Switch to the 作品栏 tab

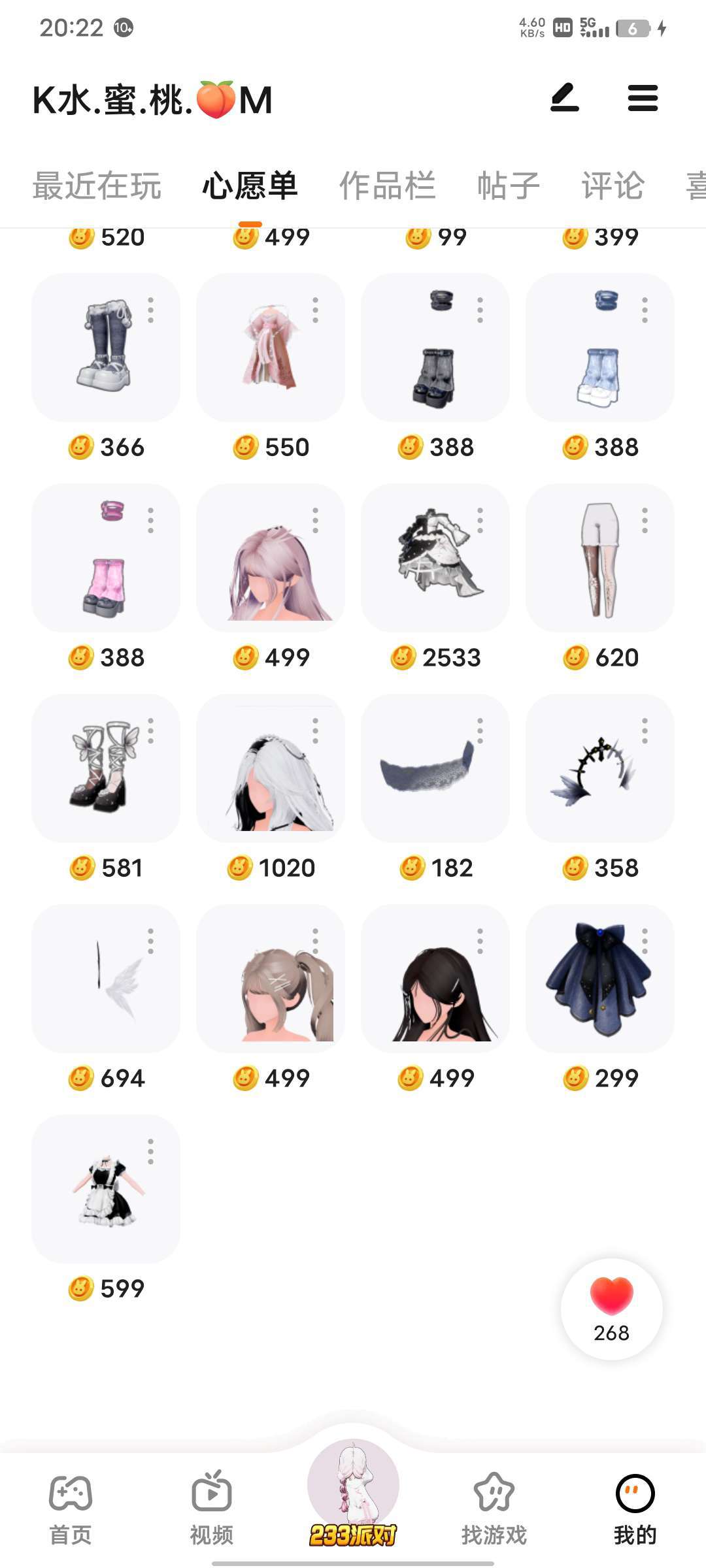(x=387, y=186)
